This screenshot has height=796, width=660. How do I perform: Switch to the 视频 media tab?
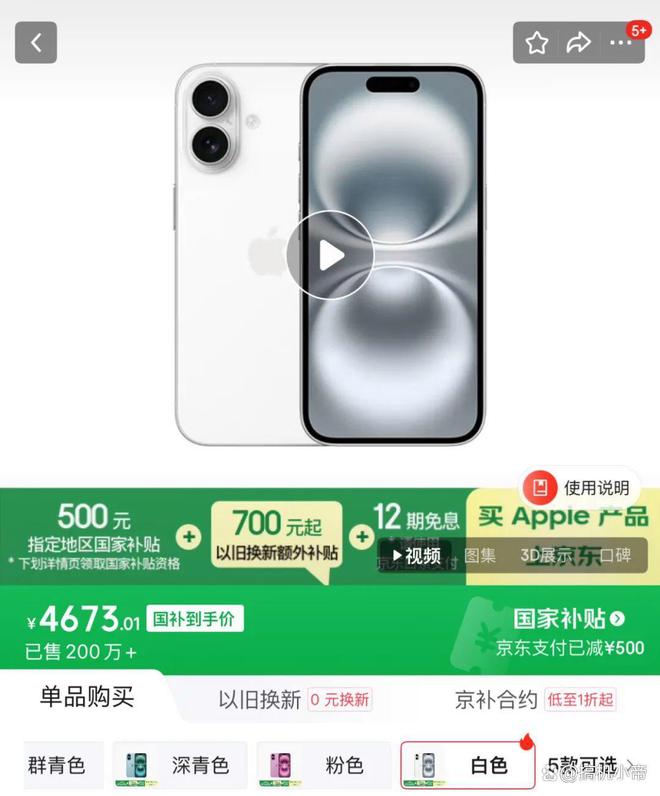coord(416,556)
